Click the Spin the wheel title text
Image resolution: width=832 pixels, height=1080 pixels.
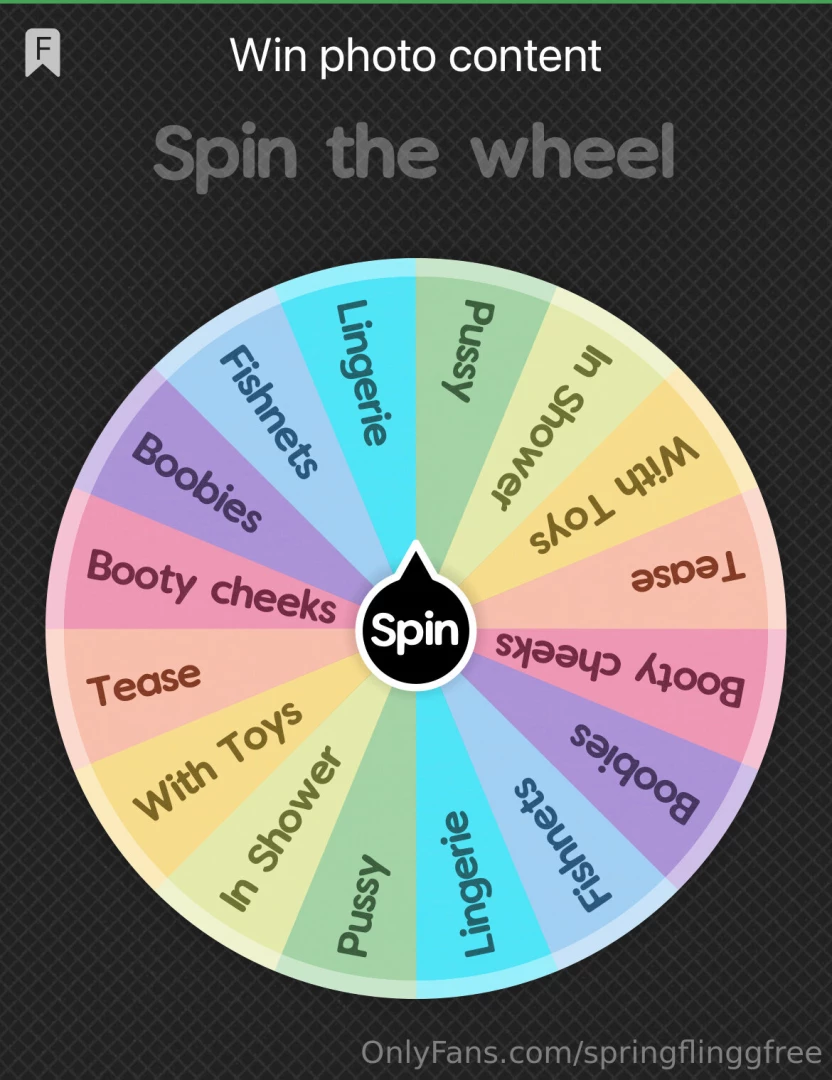(416, 152)
